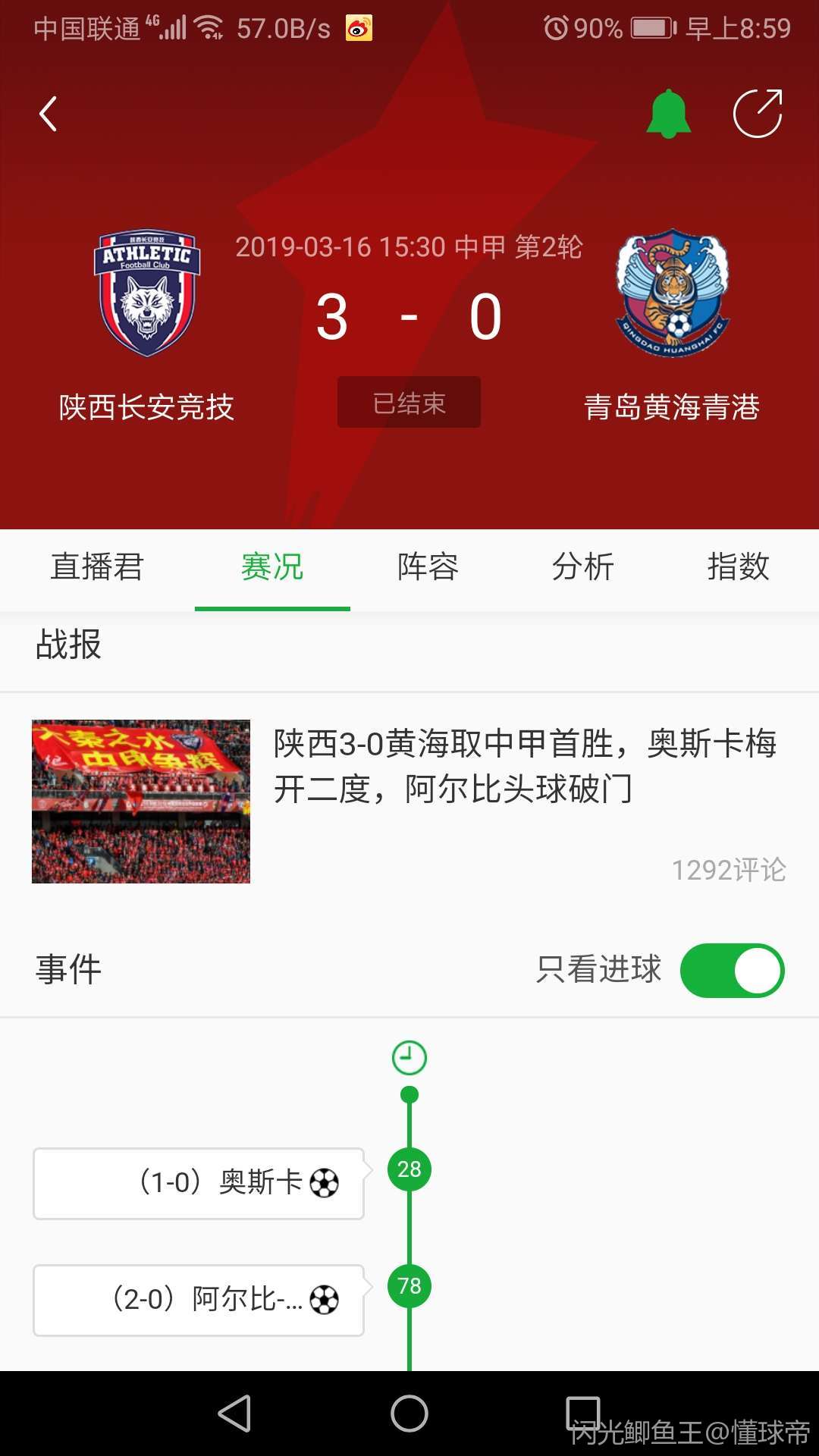Image resolution: width=819 pixels, height=1456 pixels.
Task: Switch to the 直播君 tab
Action: coord(97,567)
